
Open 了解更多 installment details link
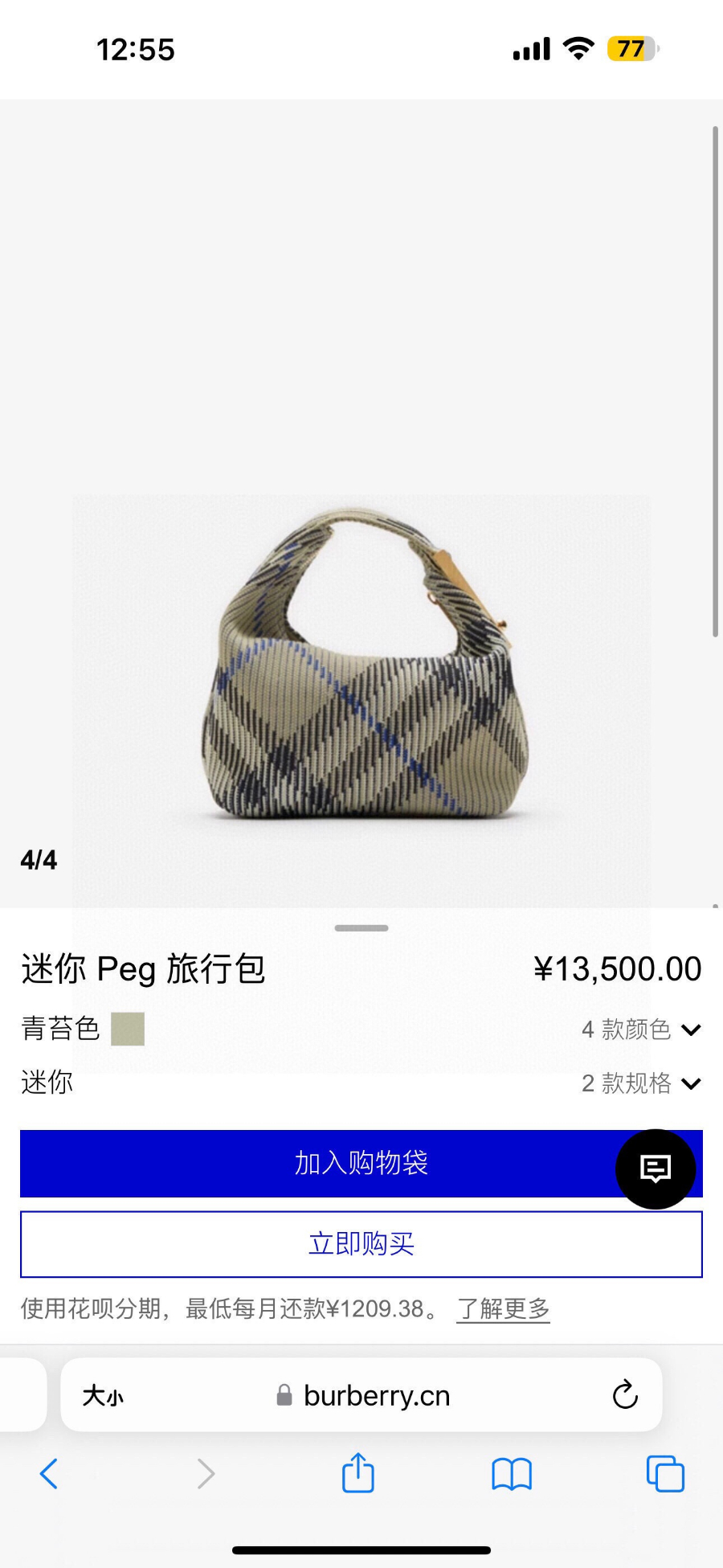503,1308
